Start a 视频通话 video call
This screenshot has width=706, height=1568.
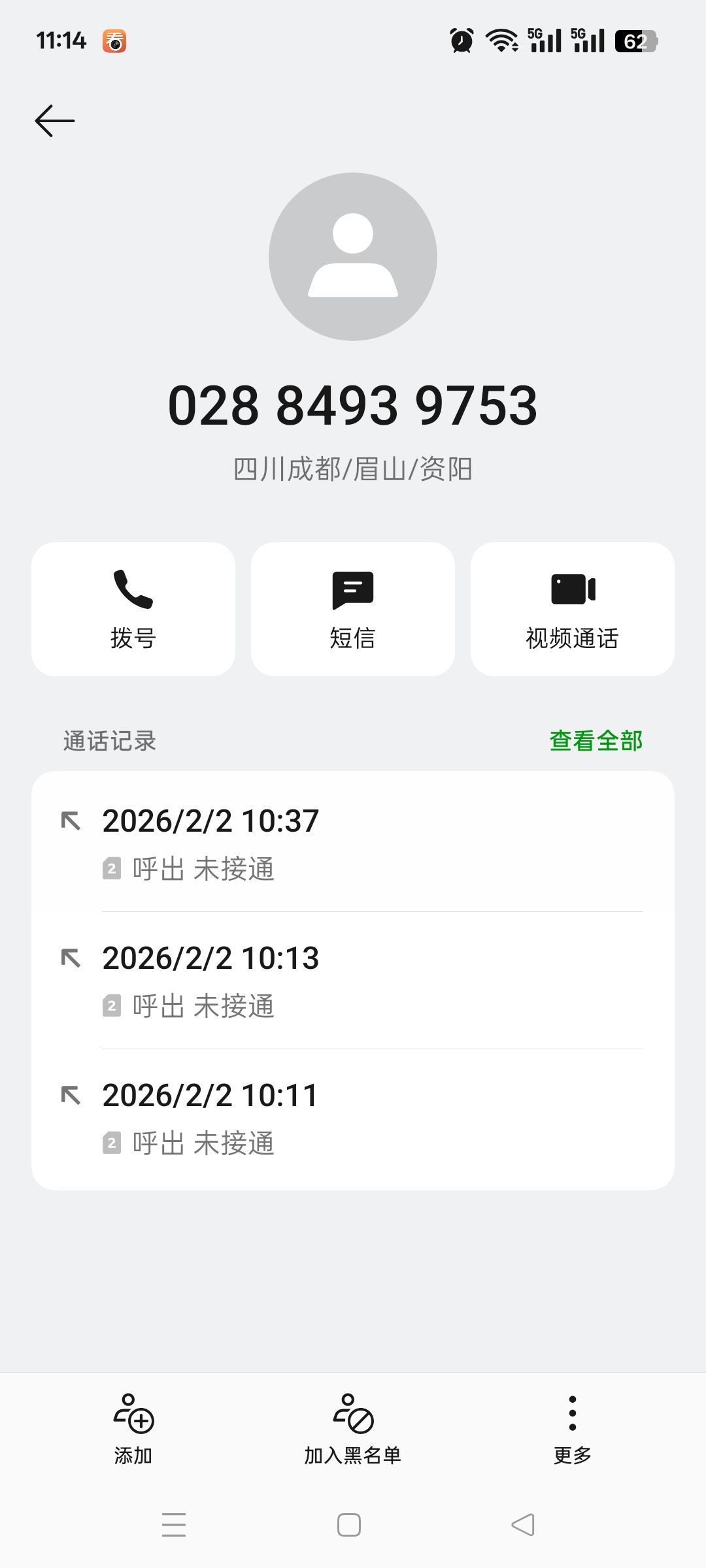(x=573, y=609)
